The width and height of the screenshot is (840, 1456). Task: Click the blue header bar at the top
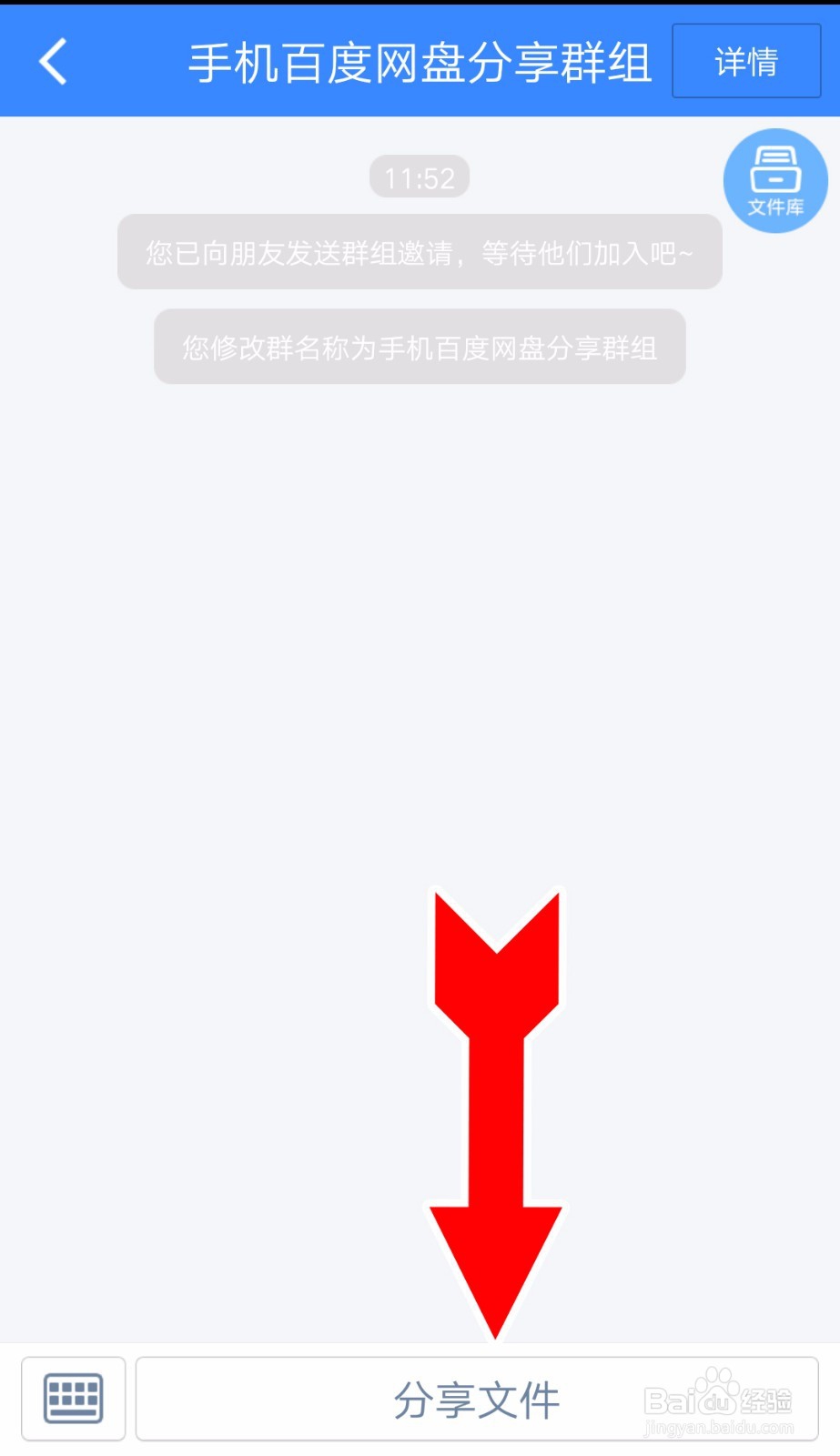click(x=420, y=60)
